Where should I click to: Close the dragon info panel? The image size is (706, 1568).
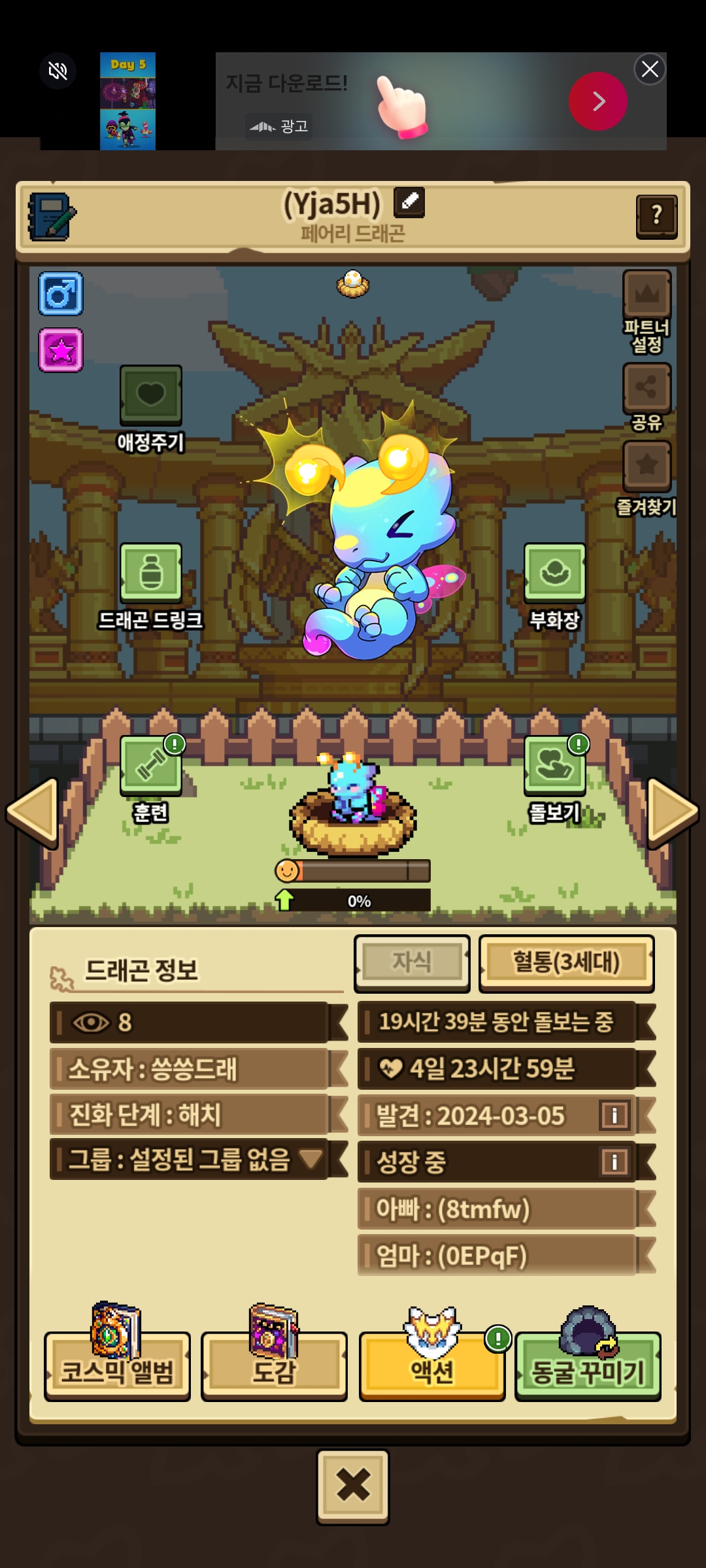click(x=353, y=1486)
